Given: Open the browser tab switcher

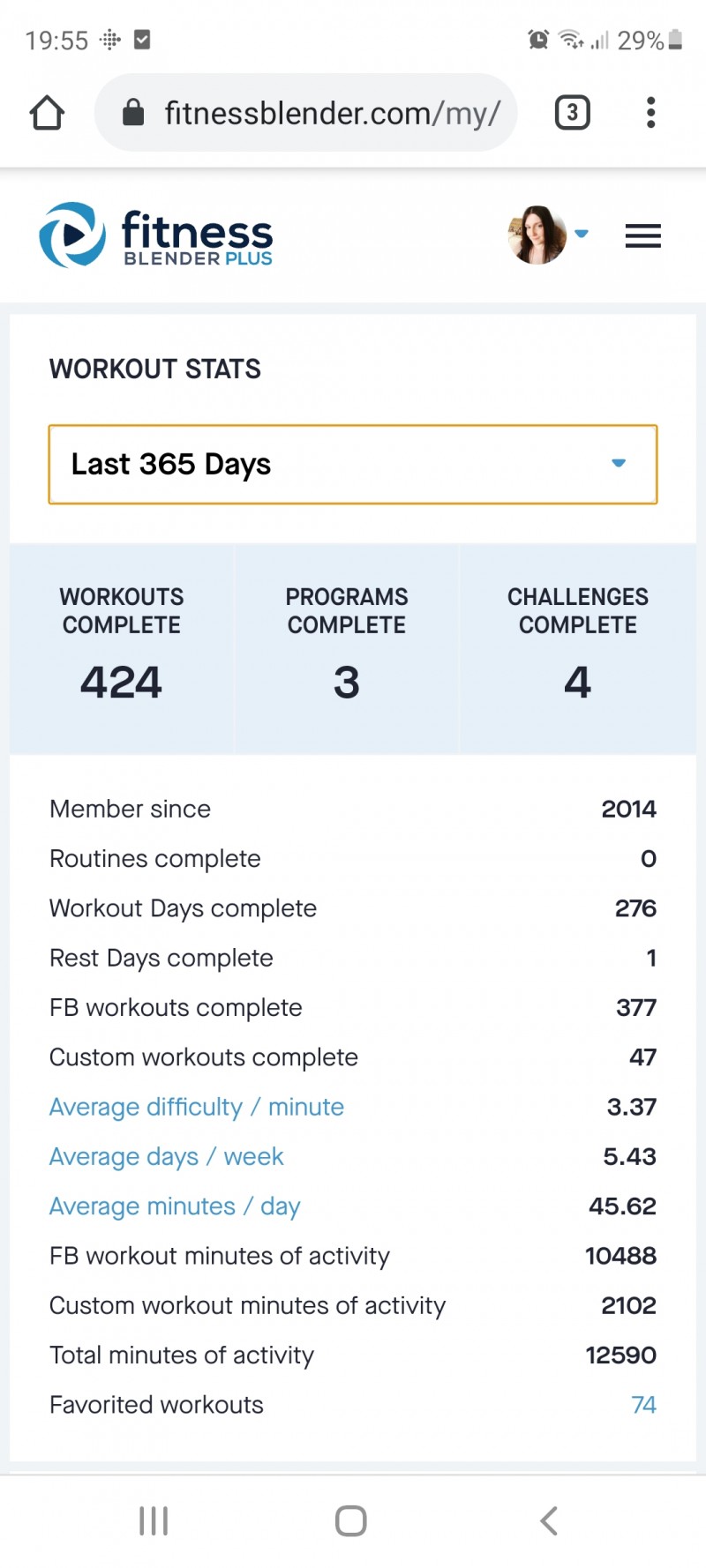Looking at the screenshot, I should click(572, 113).
